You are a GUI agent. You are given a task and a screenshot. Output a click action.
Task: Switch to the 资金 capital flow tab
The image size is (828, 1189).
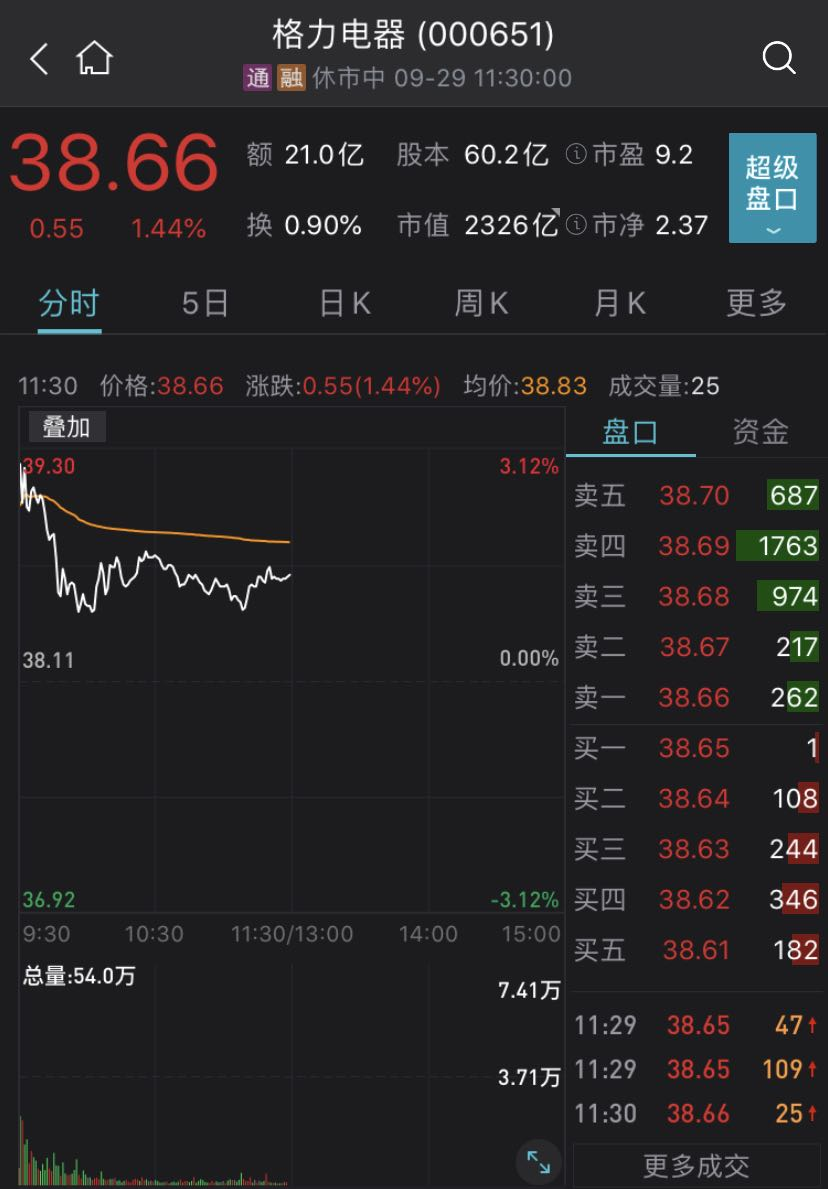pos(760,432)
